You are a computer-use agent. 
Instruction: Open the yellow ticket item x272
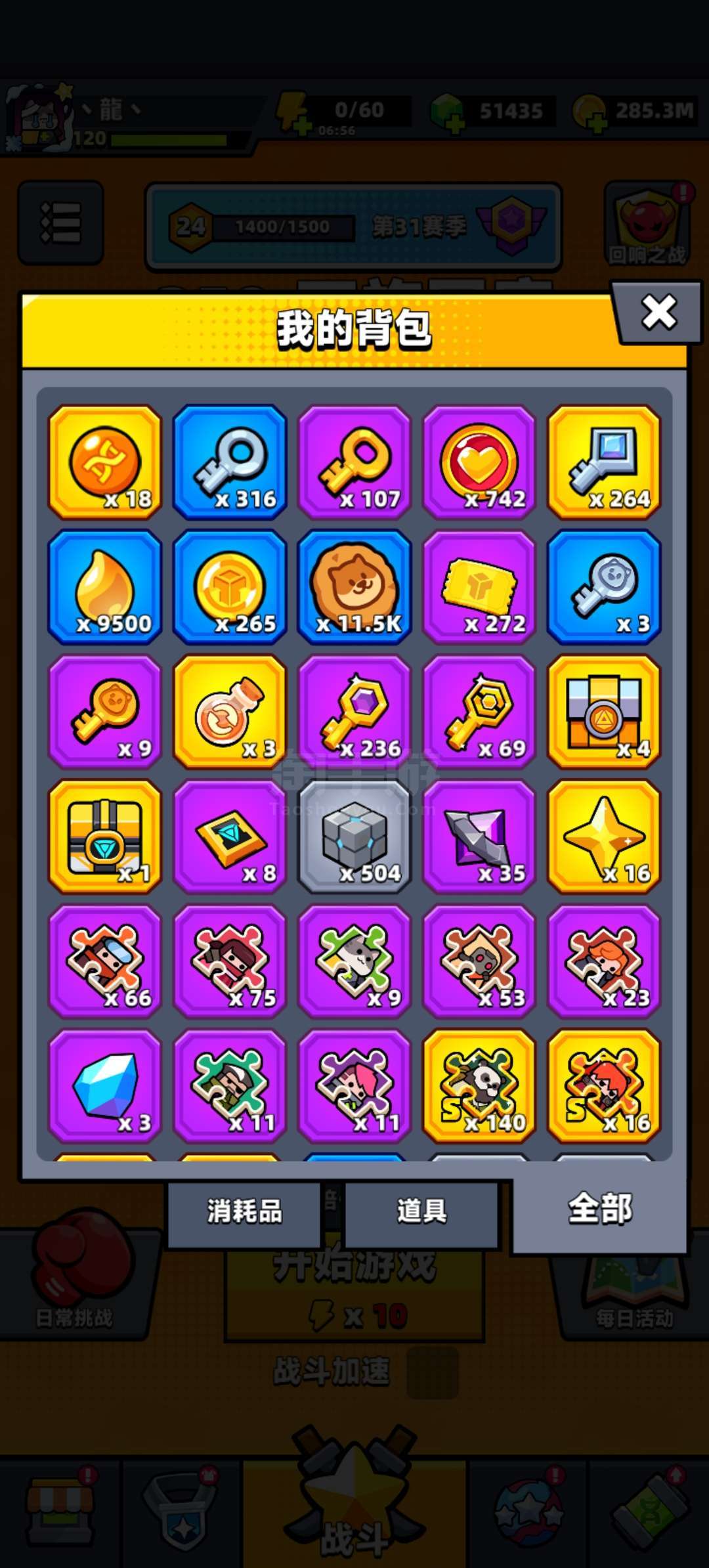(479, 587)
